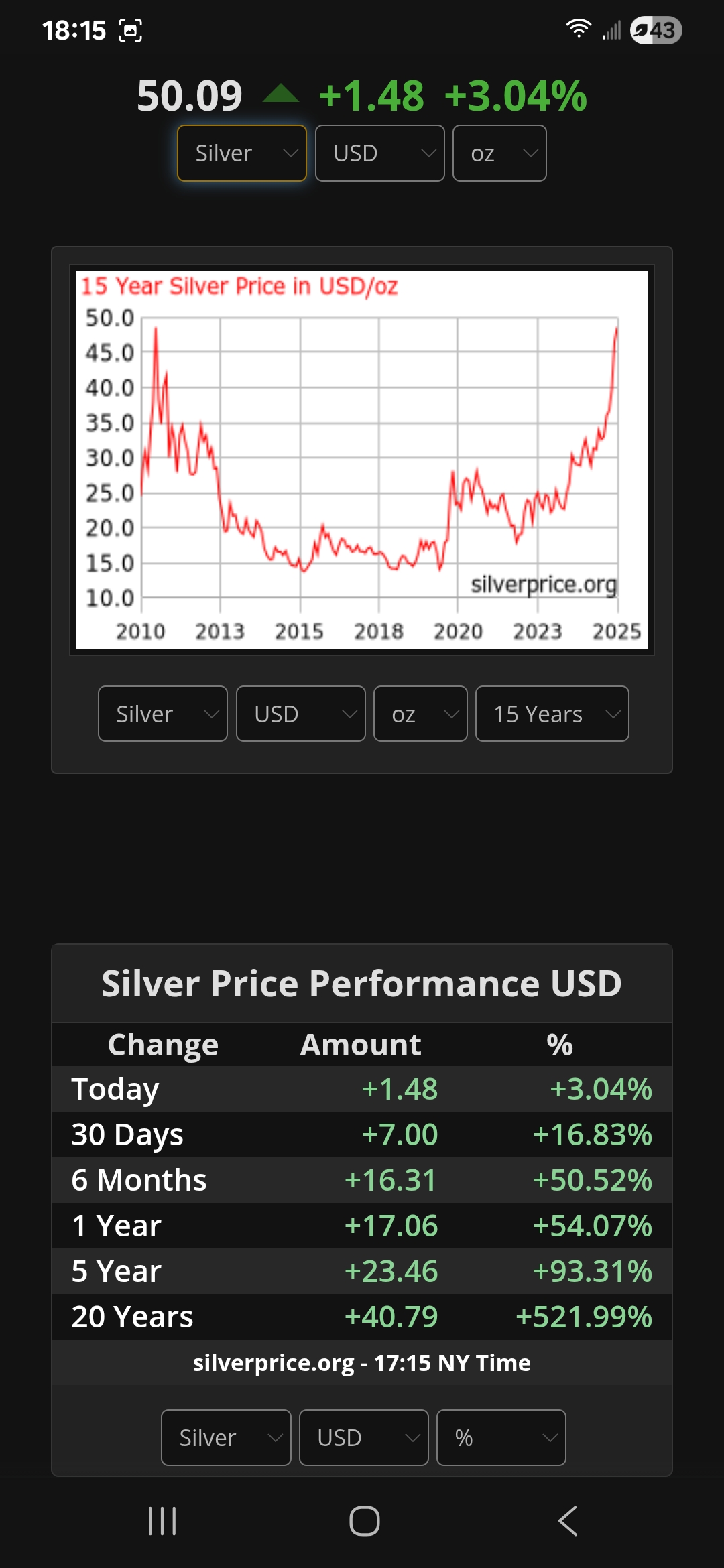Go back using the system back button
724x1568 pixels.
click(567, 1520)
